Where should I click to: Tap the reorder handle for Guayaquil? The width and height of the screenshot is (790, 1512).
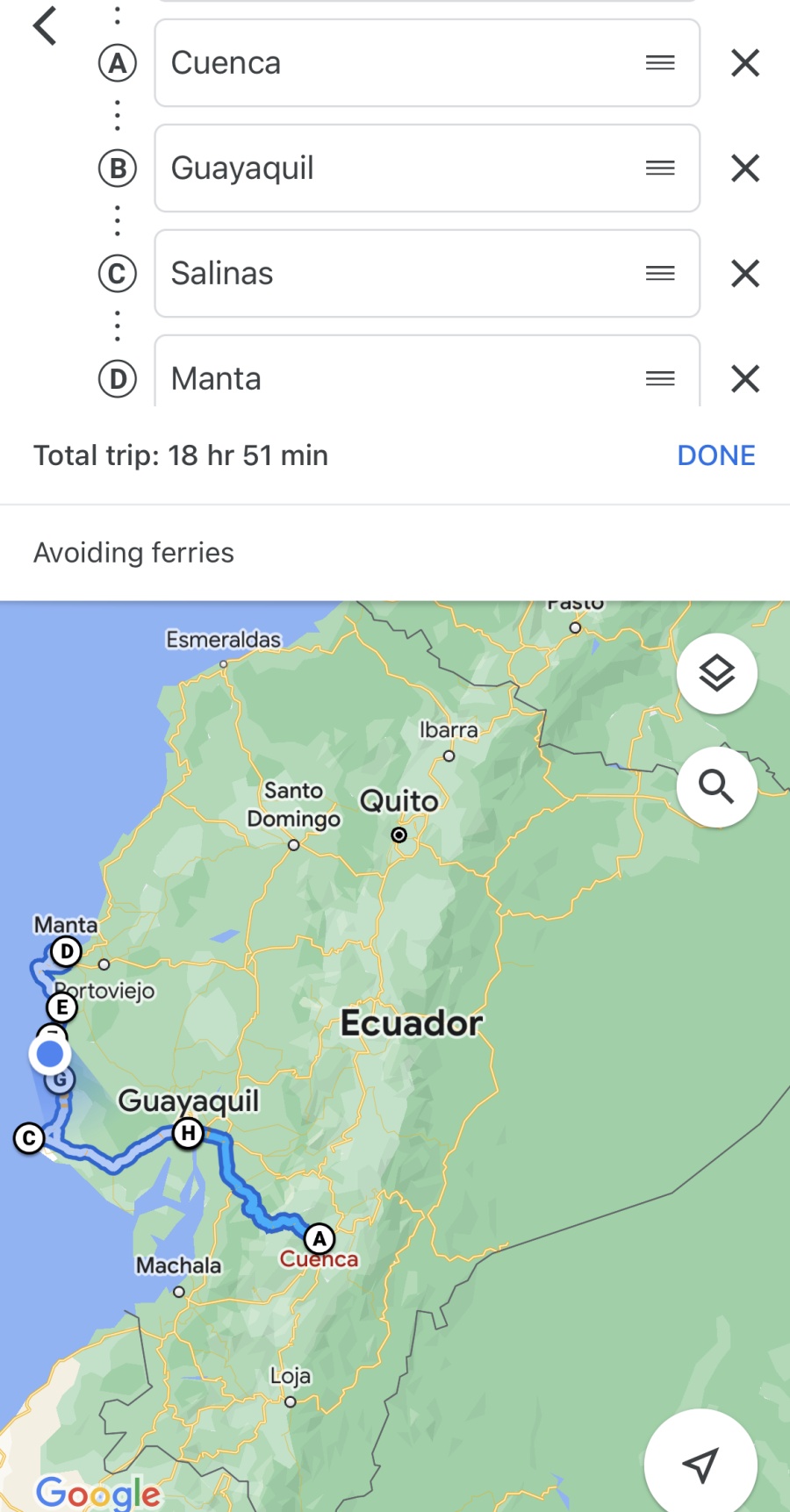660,168
